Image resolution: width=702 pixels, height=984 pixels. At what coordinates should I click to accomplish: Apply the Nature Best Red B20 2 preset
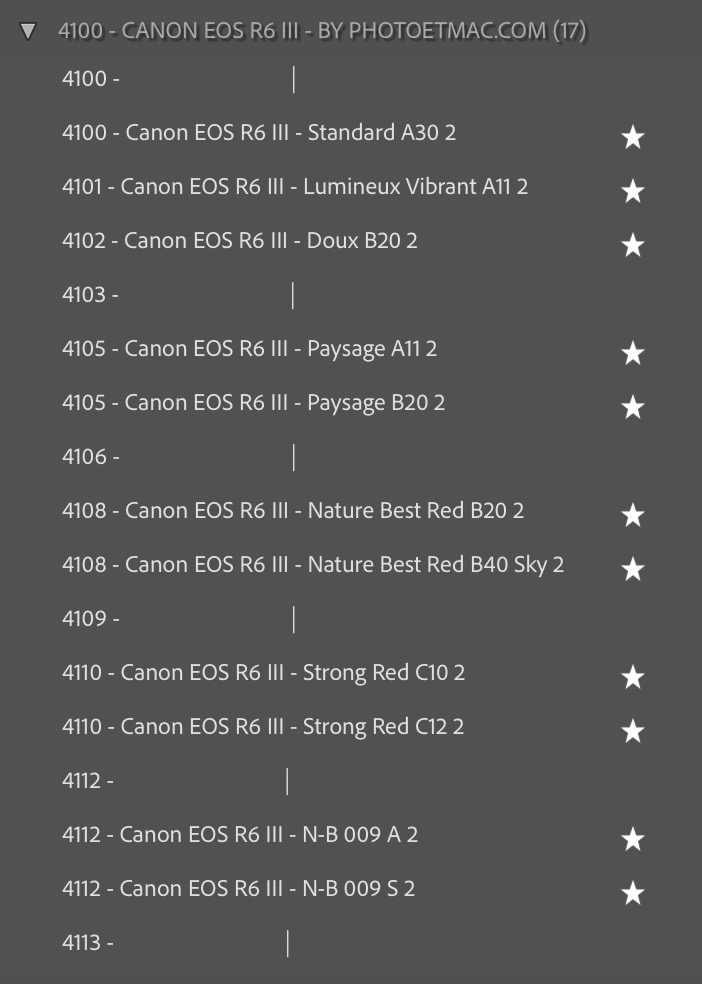click(293, 511)
